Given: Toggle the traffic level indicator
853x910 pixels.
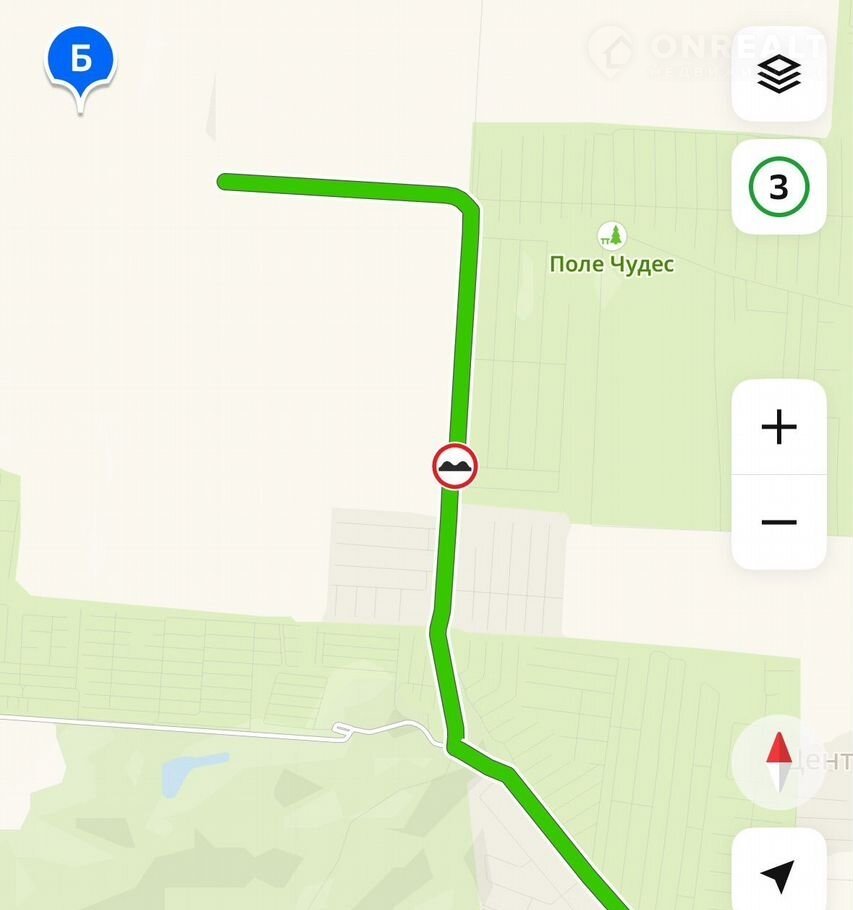Looking at the screenshot, I should pyautogui.click(x=778, y=187).
